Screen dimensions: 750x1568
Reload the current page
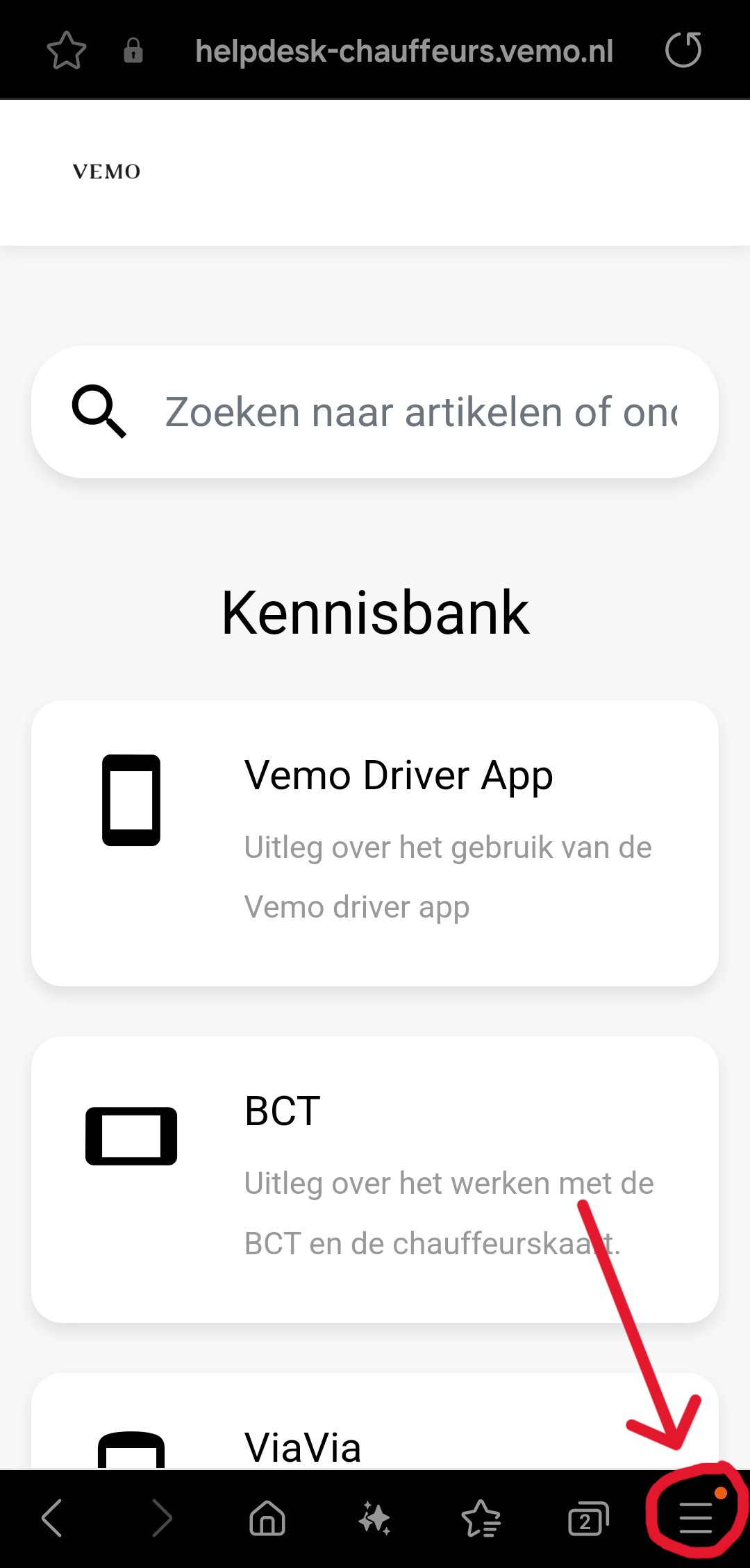683,51
